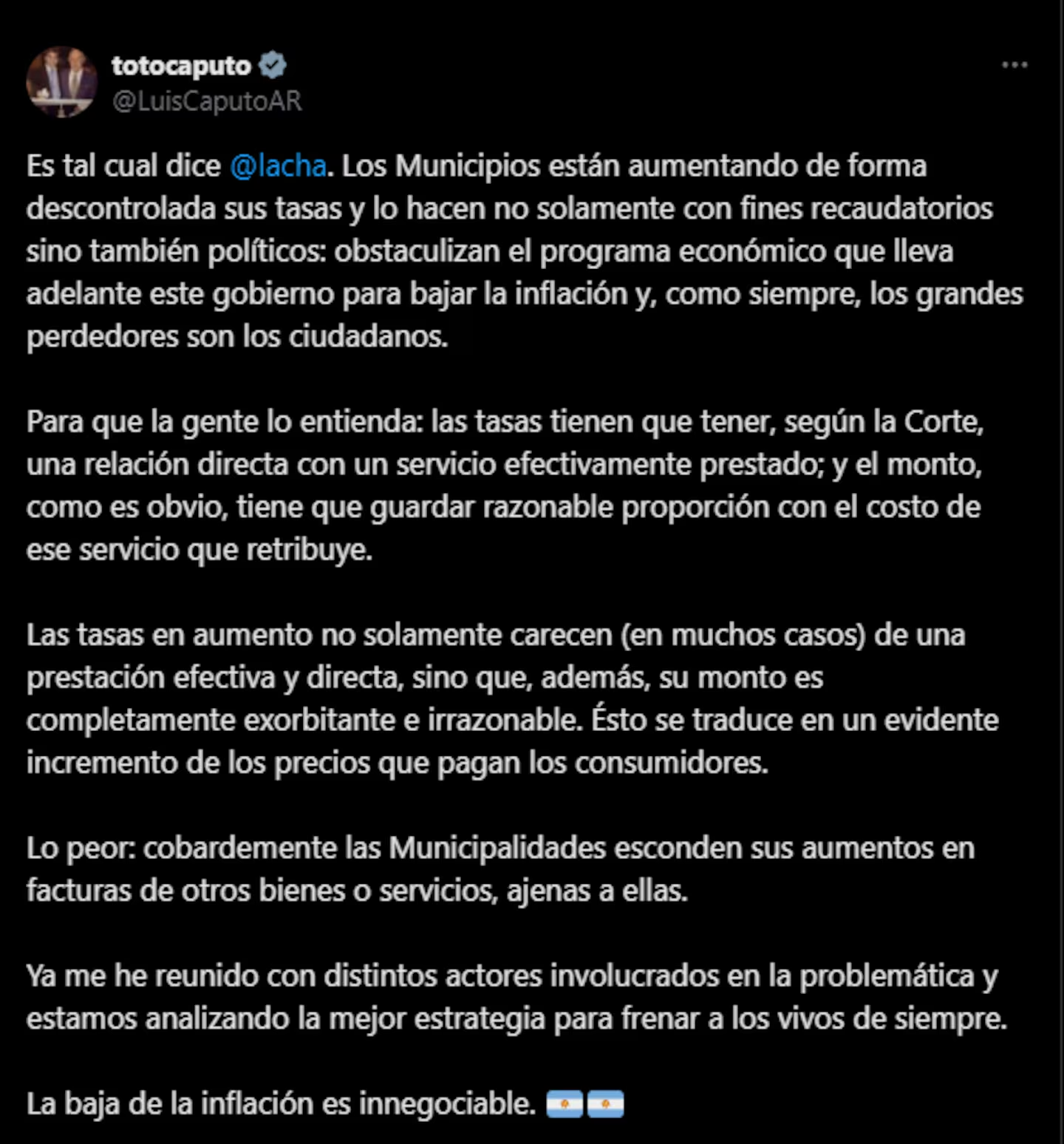Open the @lacha mention link
1064x1144 pixels.
tap(278, 166)
